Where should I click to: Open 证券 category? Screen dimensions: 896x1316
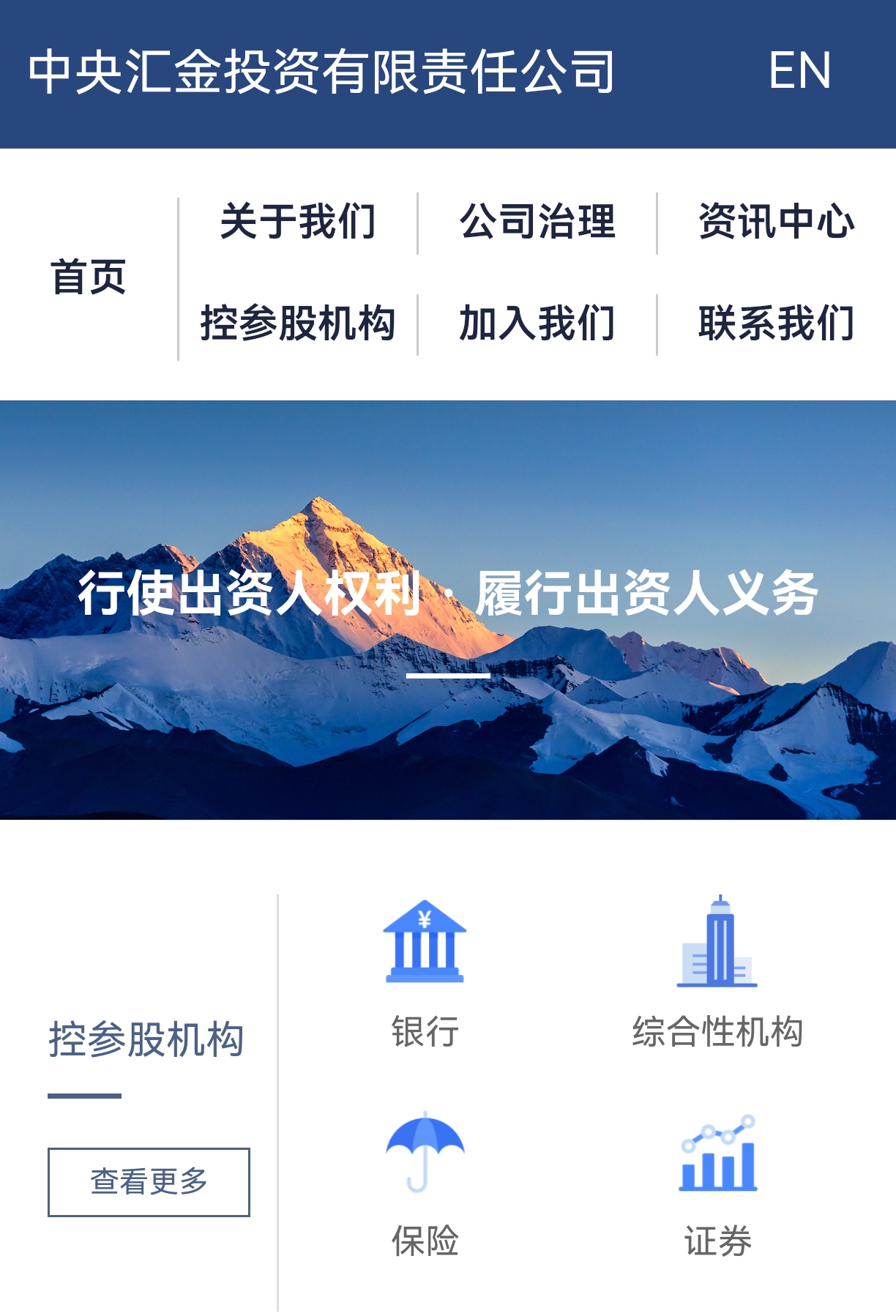pos(717,1182)
